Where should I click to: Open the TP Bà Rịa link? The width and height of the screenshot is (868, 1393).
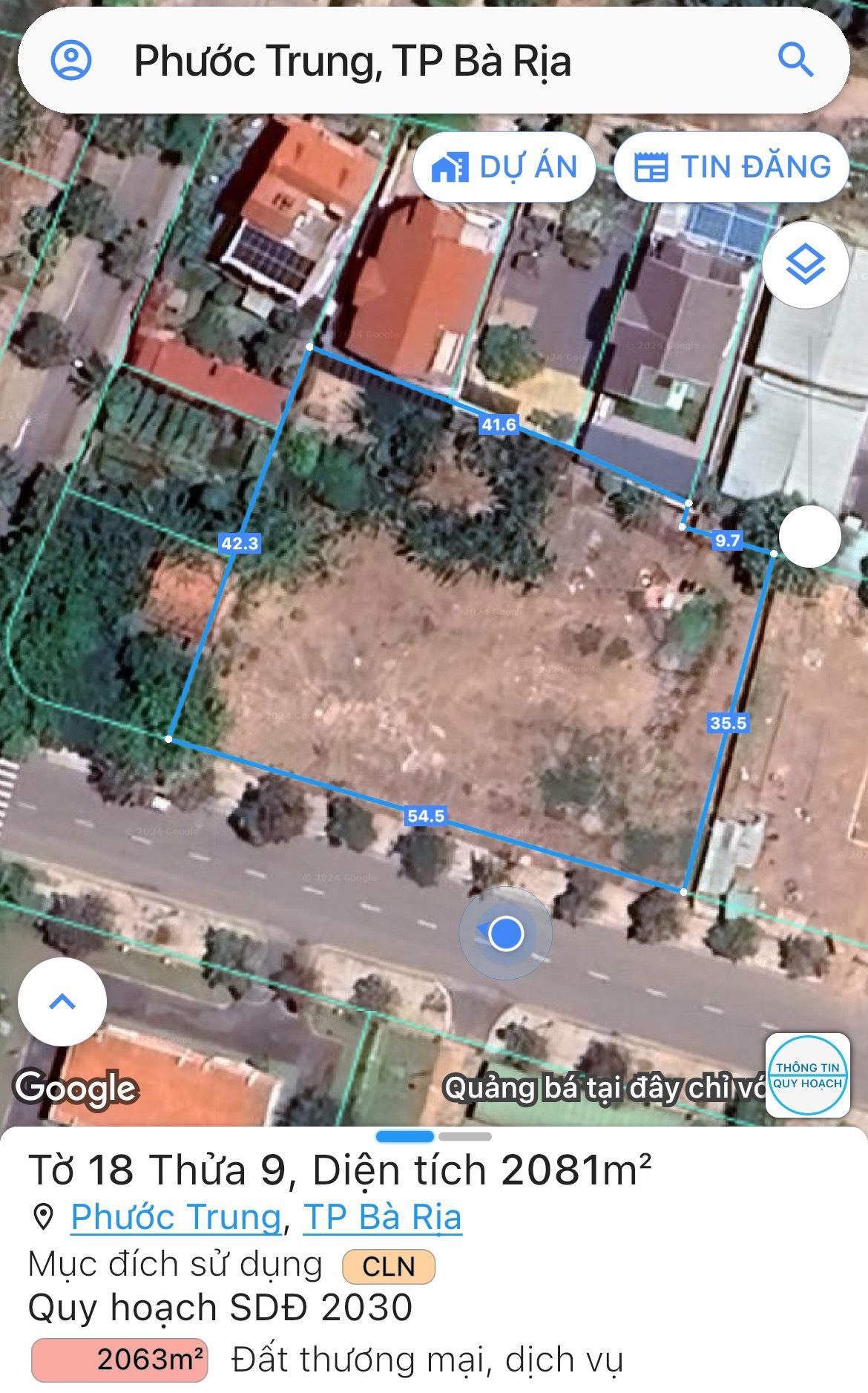(382, 1218)
